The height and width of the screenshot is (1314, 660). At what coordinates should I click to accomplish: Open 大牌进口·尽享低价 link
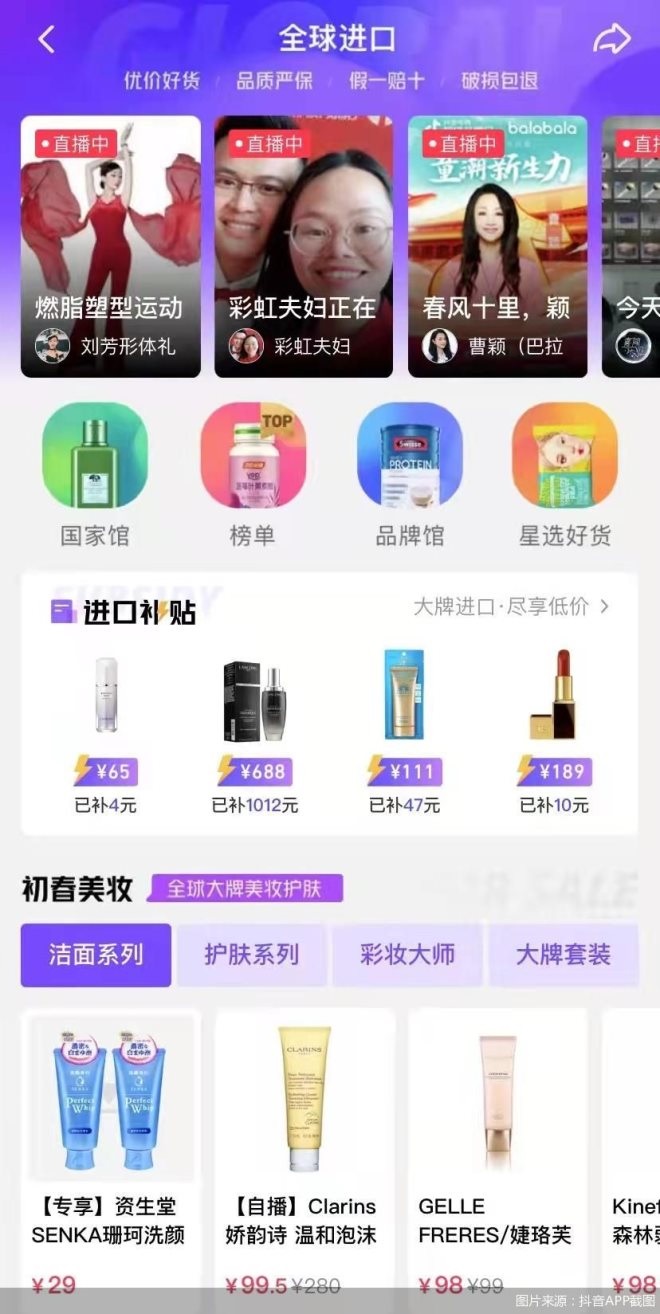(511, 606)
